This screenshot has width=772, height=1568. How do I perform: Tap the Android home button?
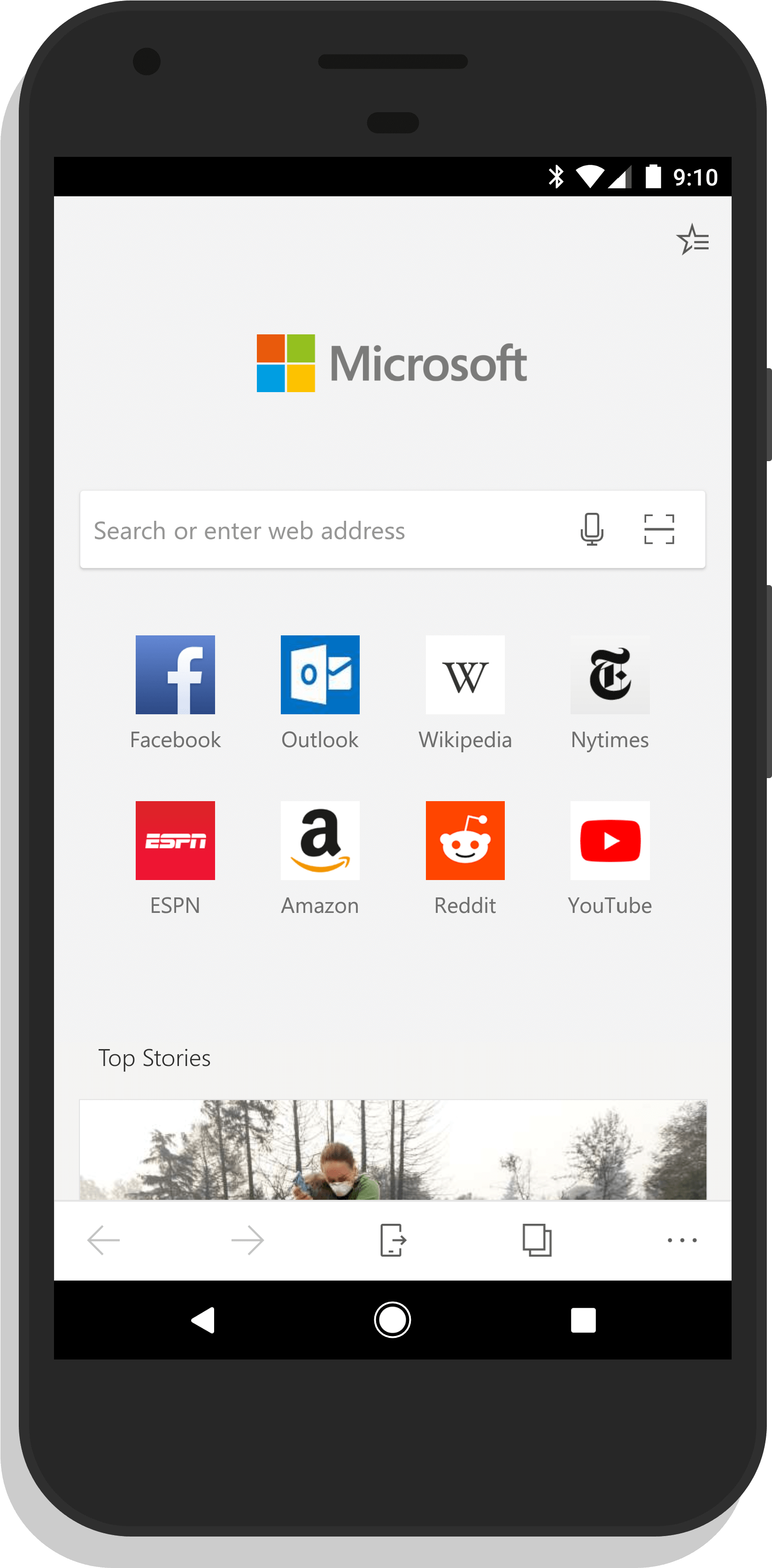pos(392,1320)
